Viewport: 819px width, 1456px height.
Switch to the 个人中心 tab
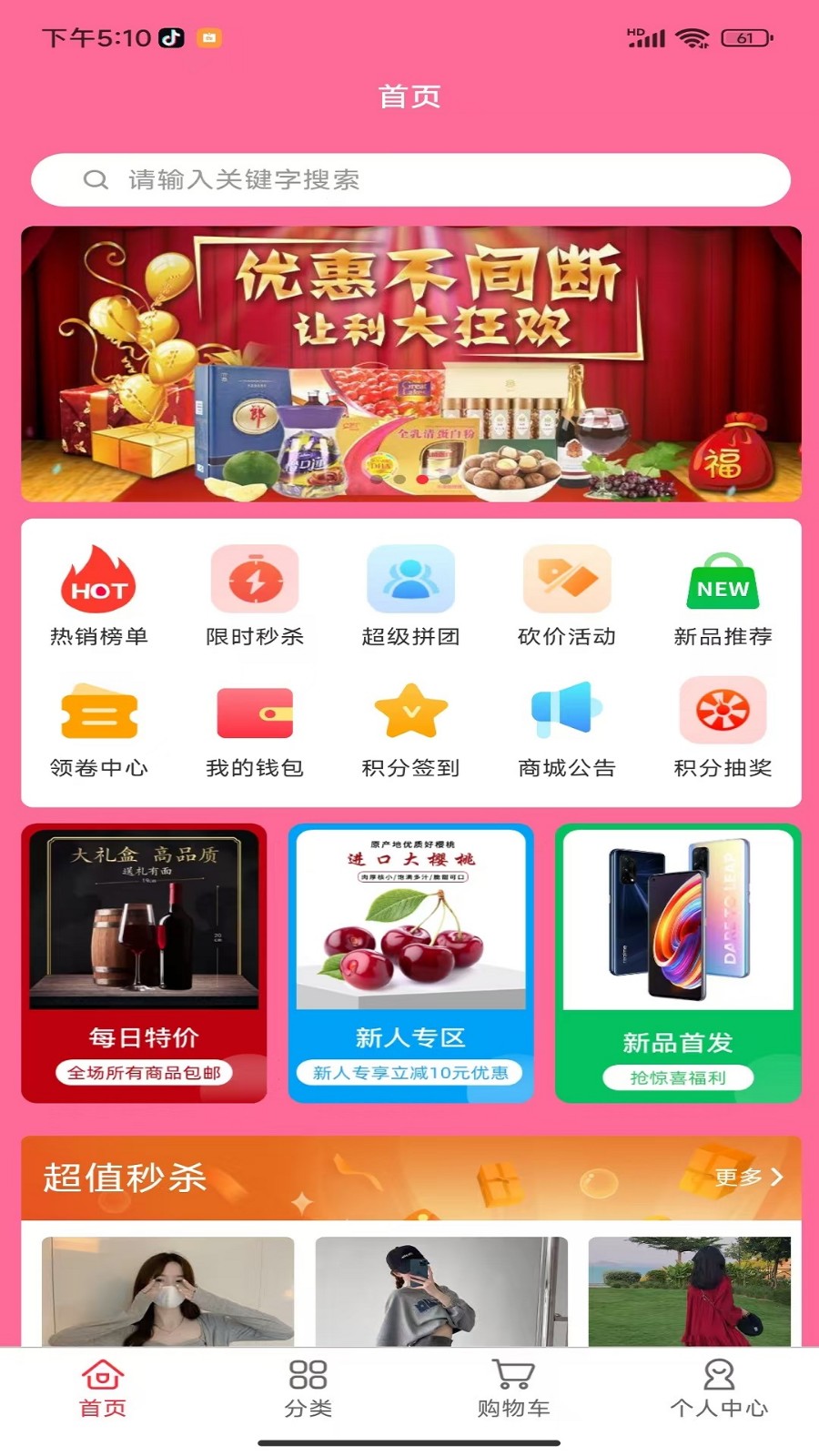[x=719, y=1389]
